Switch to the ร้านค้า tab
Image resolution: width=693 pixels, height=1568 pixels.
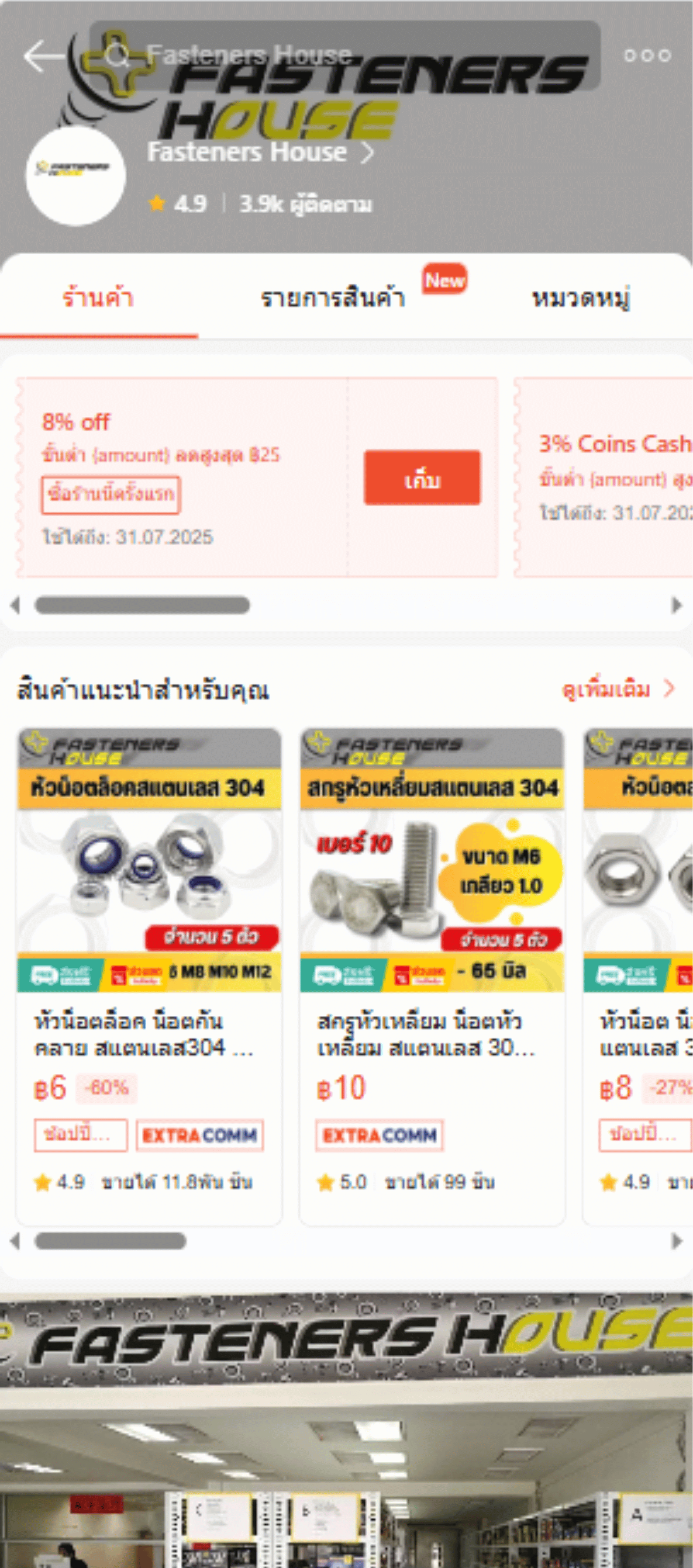tap(98, 298)
